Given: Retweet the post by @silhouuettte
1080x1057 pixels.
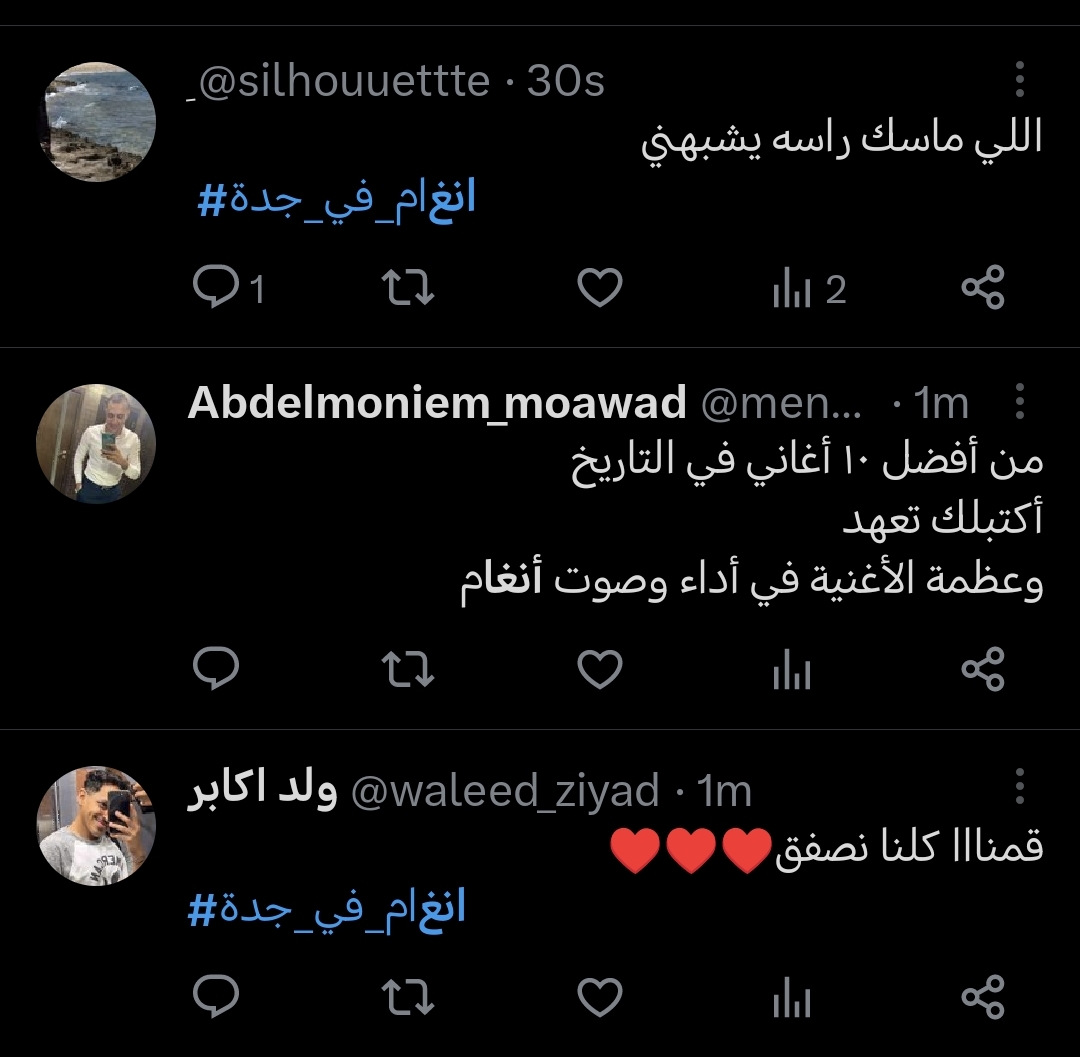Looking at the screenshot, I should pos(408,290).
